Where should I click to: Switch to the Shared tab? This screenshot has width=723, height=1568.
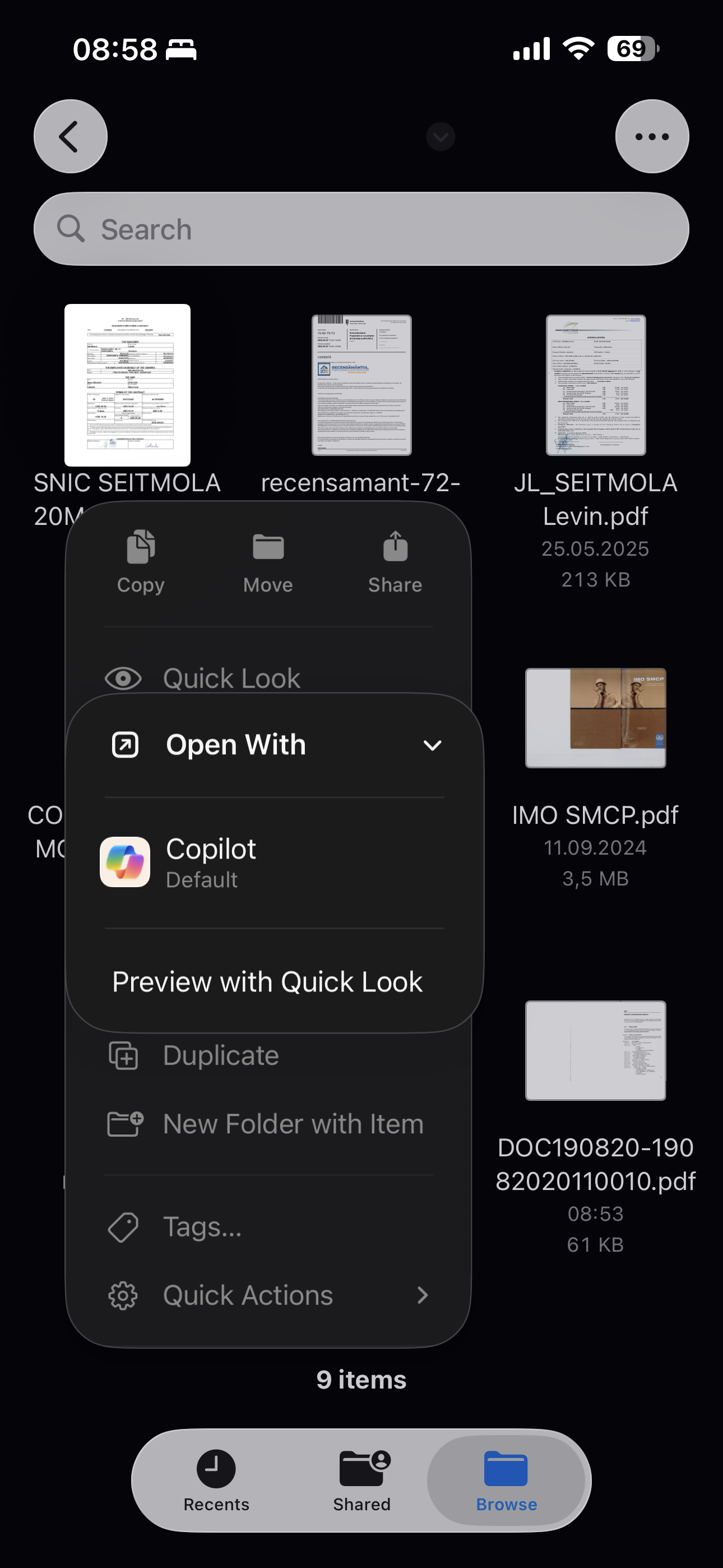tap(361, 1481)
